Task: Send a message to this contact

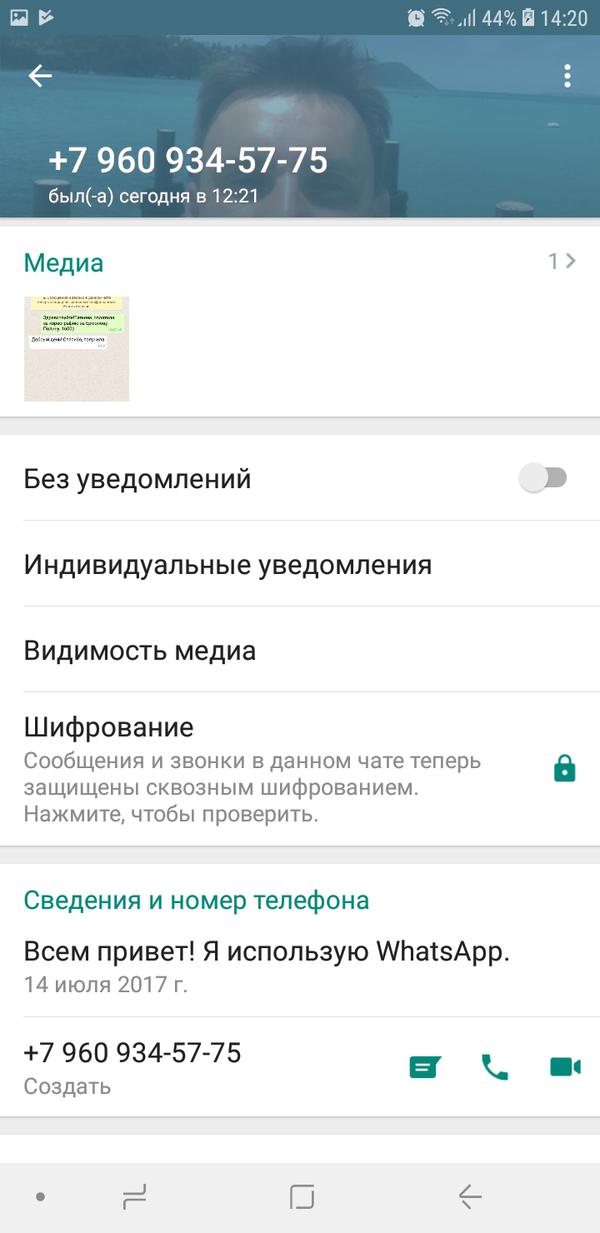Action: click(425, 1067)
